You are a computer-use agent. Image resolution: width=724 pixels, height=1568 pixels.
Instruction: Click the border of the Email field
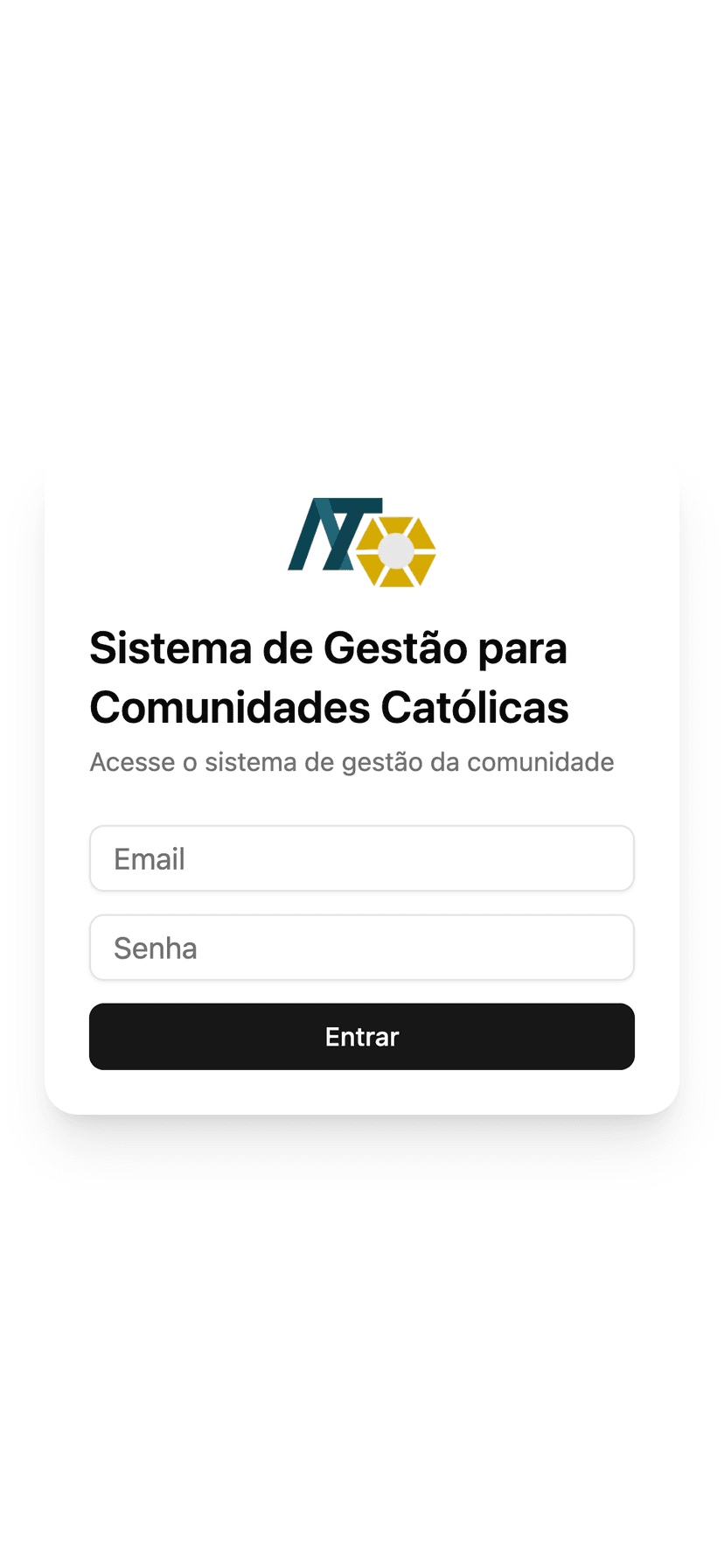click(362, 826)
